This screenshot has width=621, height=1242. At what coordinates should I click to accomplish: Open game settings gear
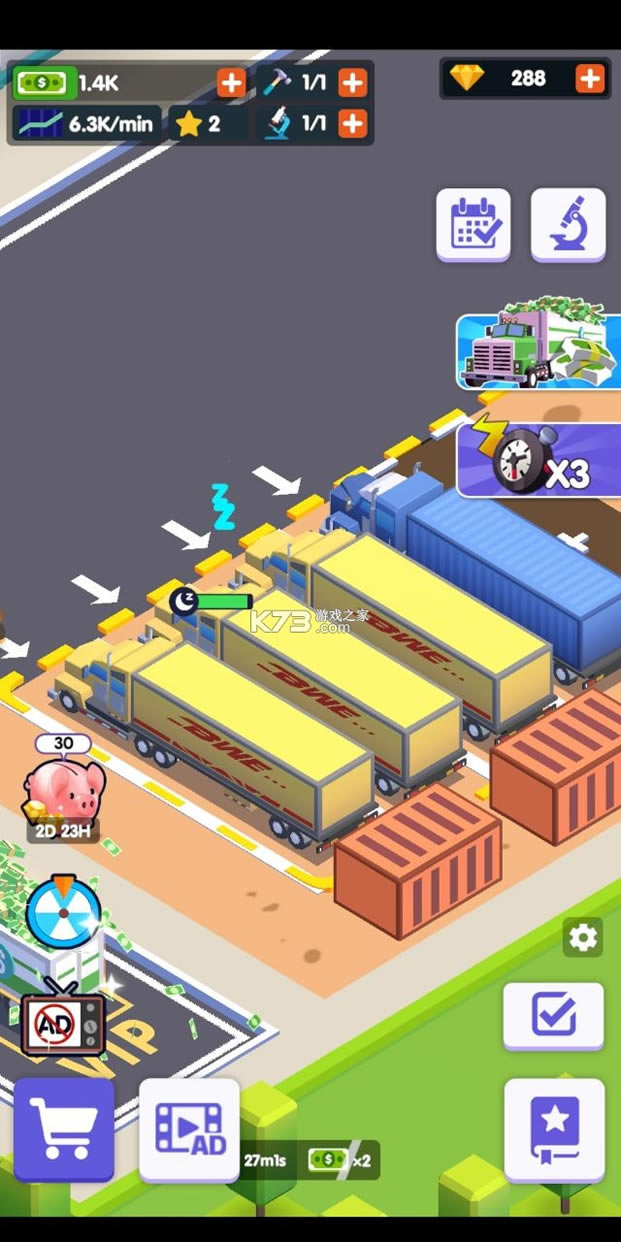click(582, 938)
